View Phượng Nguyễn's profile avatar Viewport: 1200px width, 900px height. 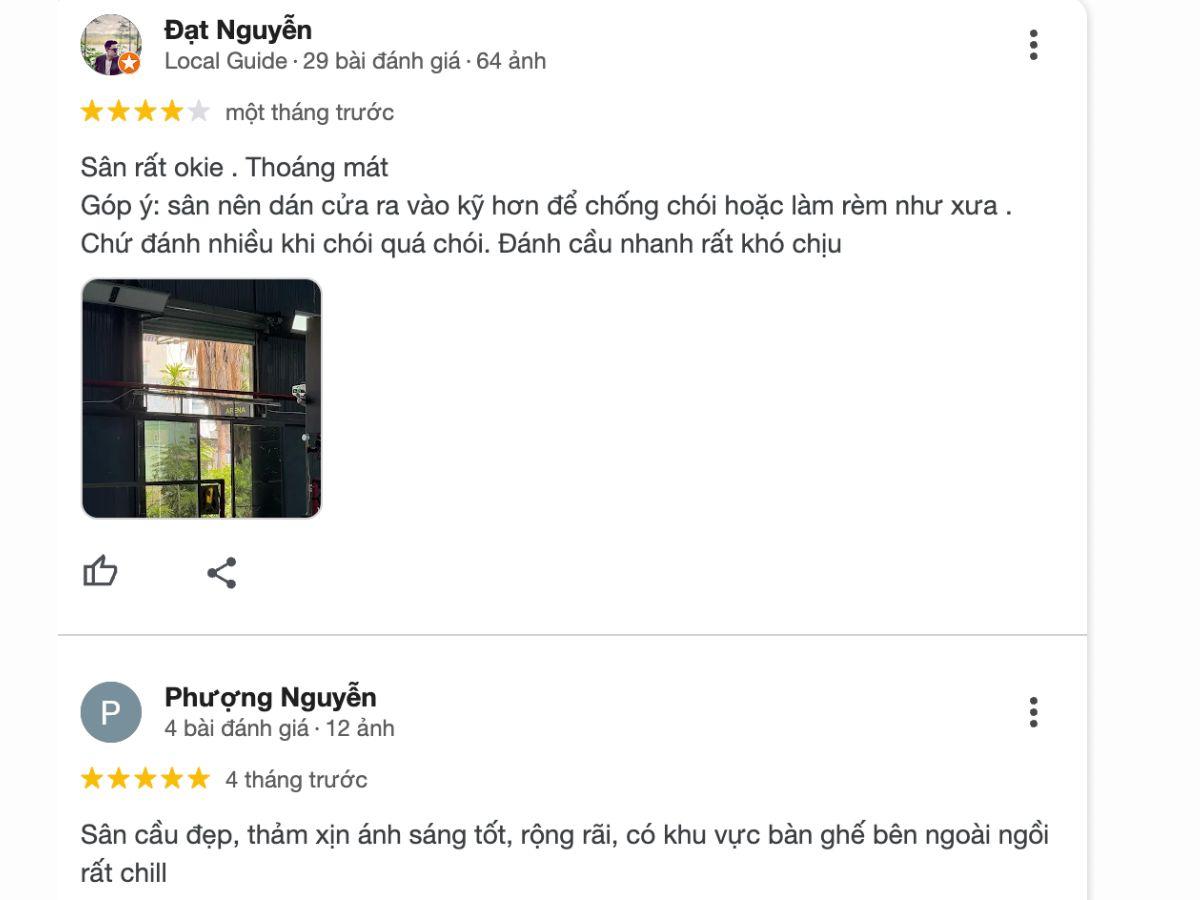click(110, 712)
